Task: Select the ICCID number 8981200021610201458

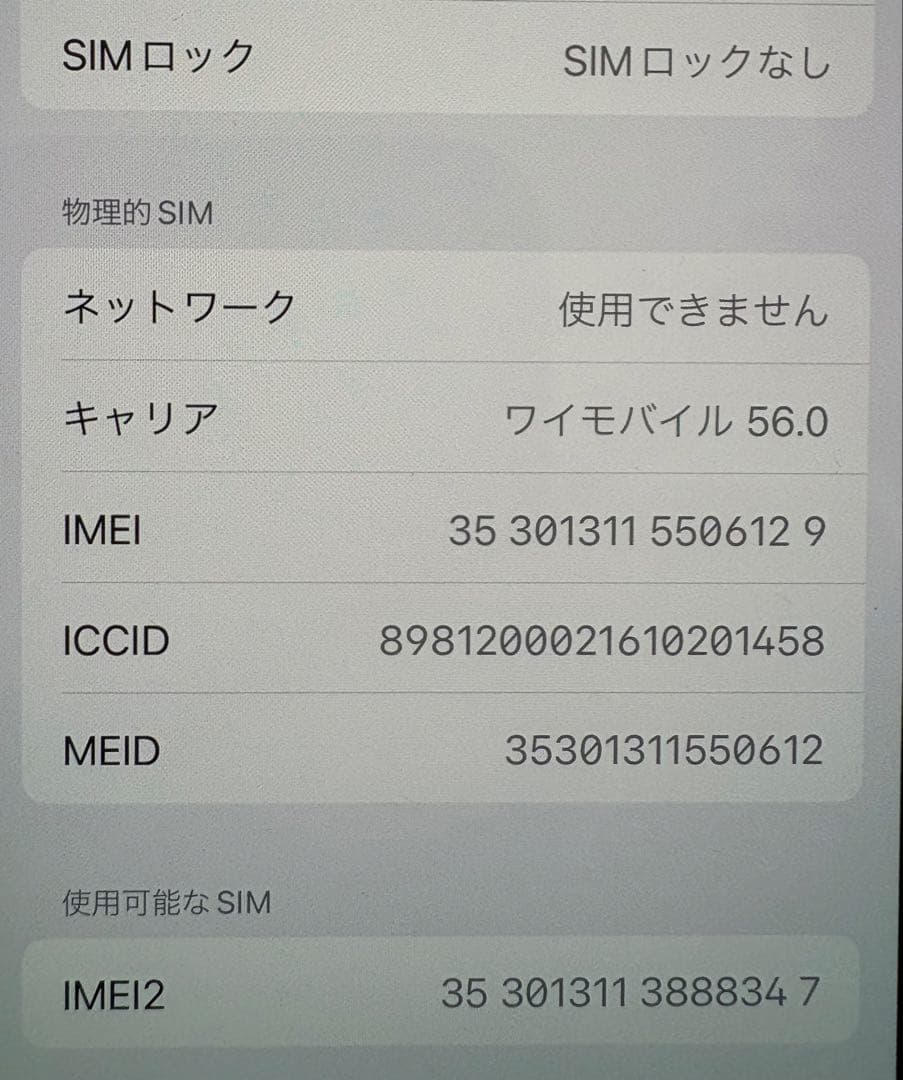Action: (x=604, y=641)
